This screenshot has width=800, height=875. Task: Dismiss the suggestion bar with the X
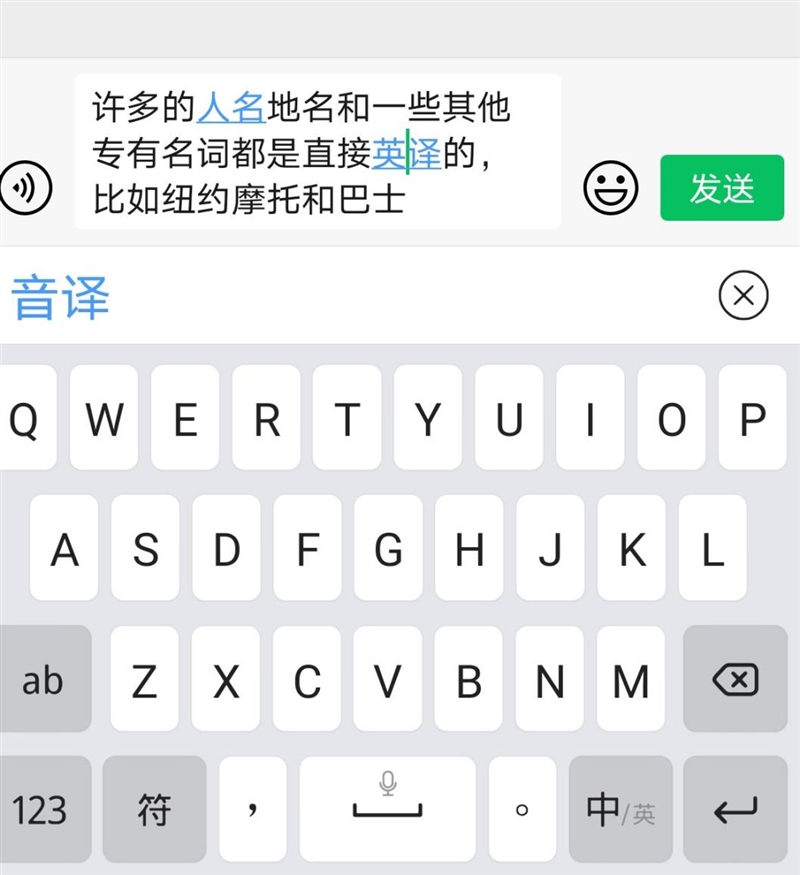tap(741, 293)
